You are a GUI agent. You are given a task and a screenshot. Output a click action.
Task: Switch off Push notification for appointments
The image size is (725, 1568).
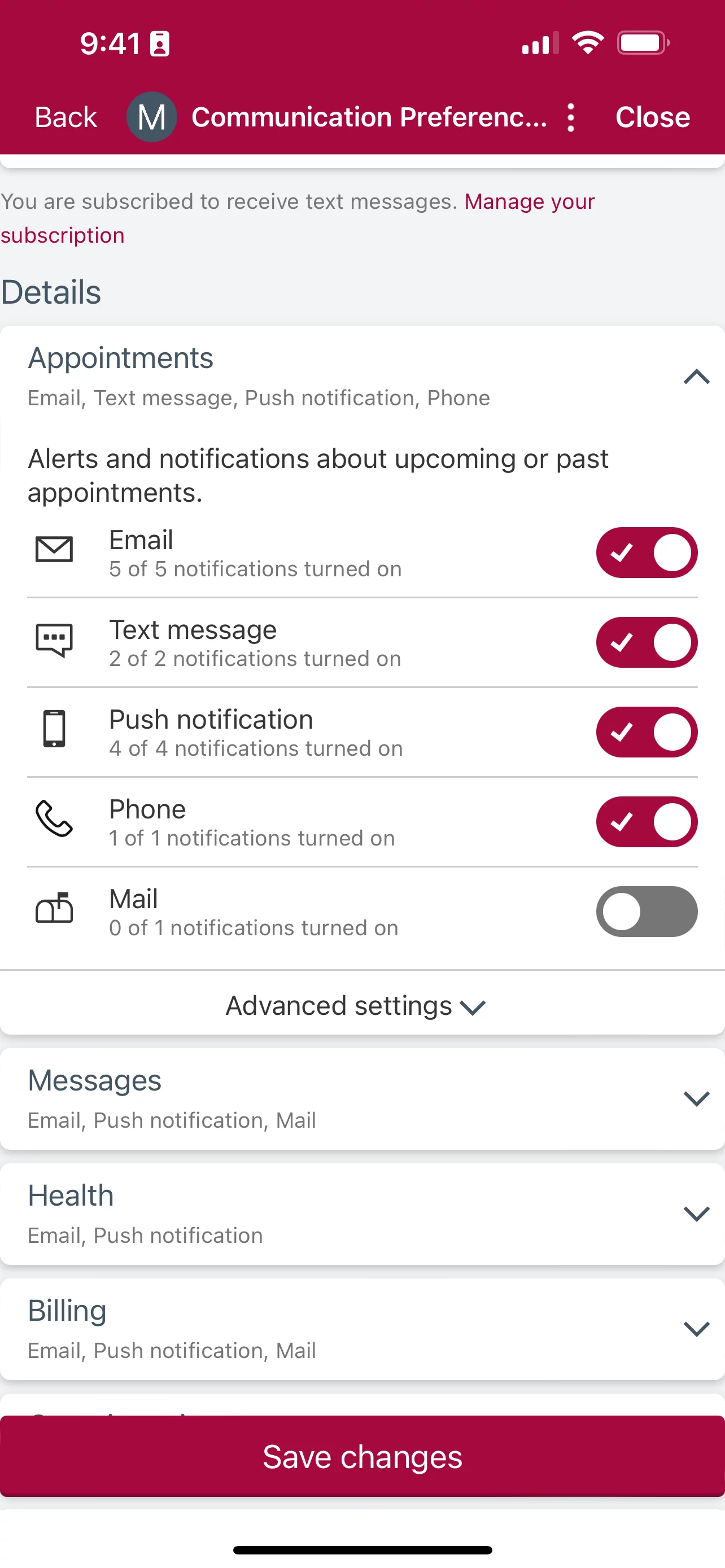coord(647,732)
